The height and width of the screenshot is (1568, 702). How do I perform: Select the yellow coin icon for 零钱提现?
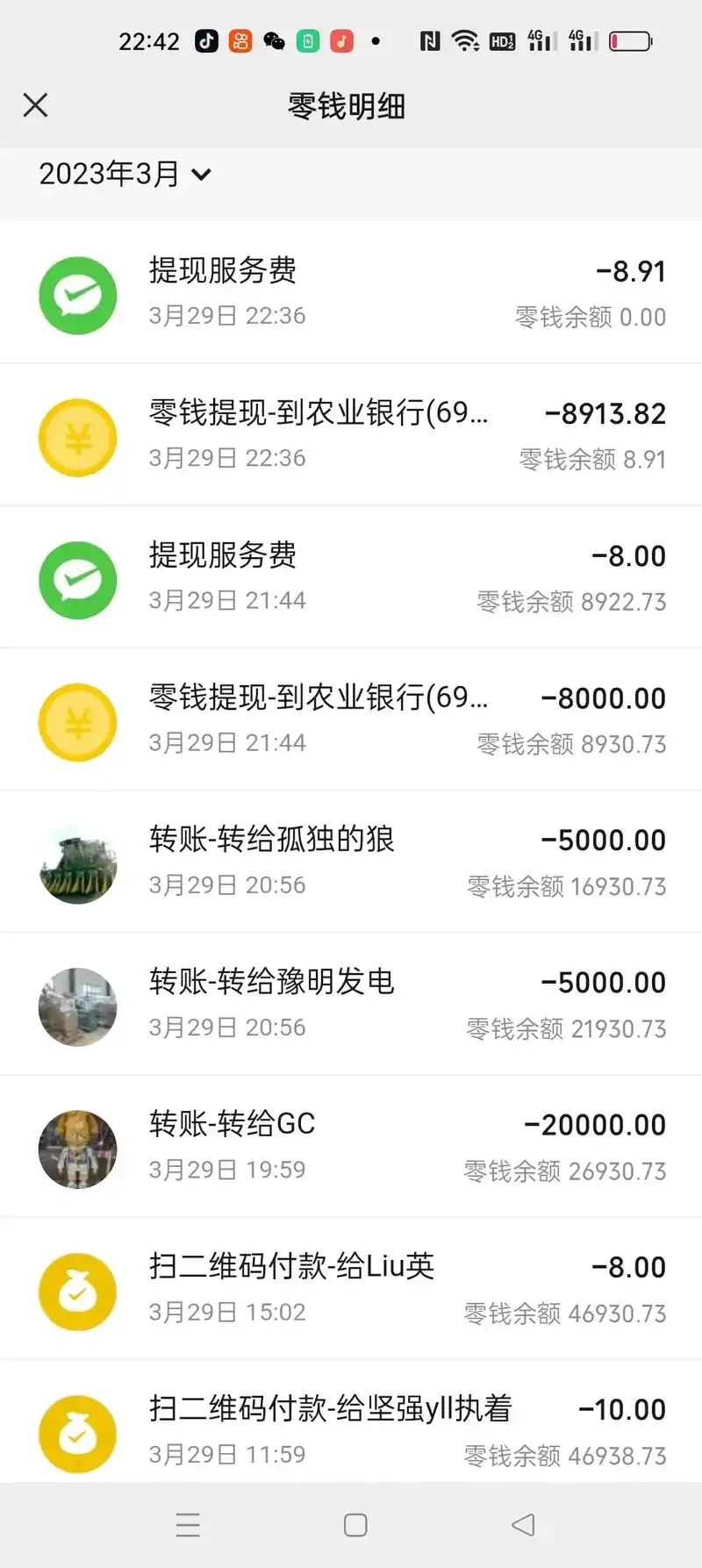77,436
